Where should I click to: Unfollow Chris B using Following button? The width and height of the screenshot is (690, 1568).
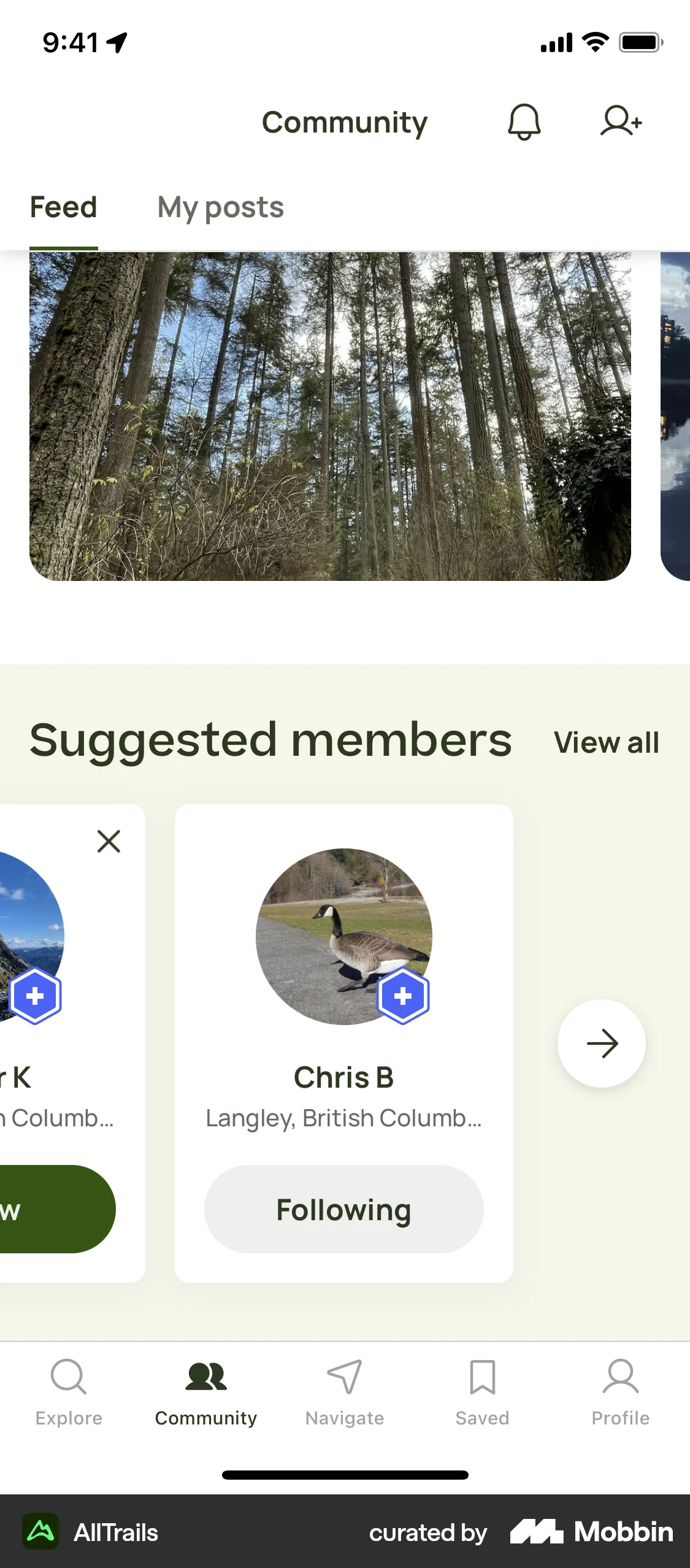(343, 1209)
